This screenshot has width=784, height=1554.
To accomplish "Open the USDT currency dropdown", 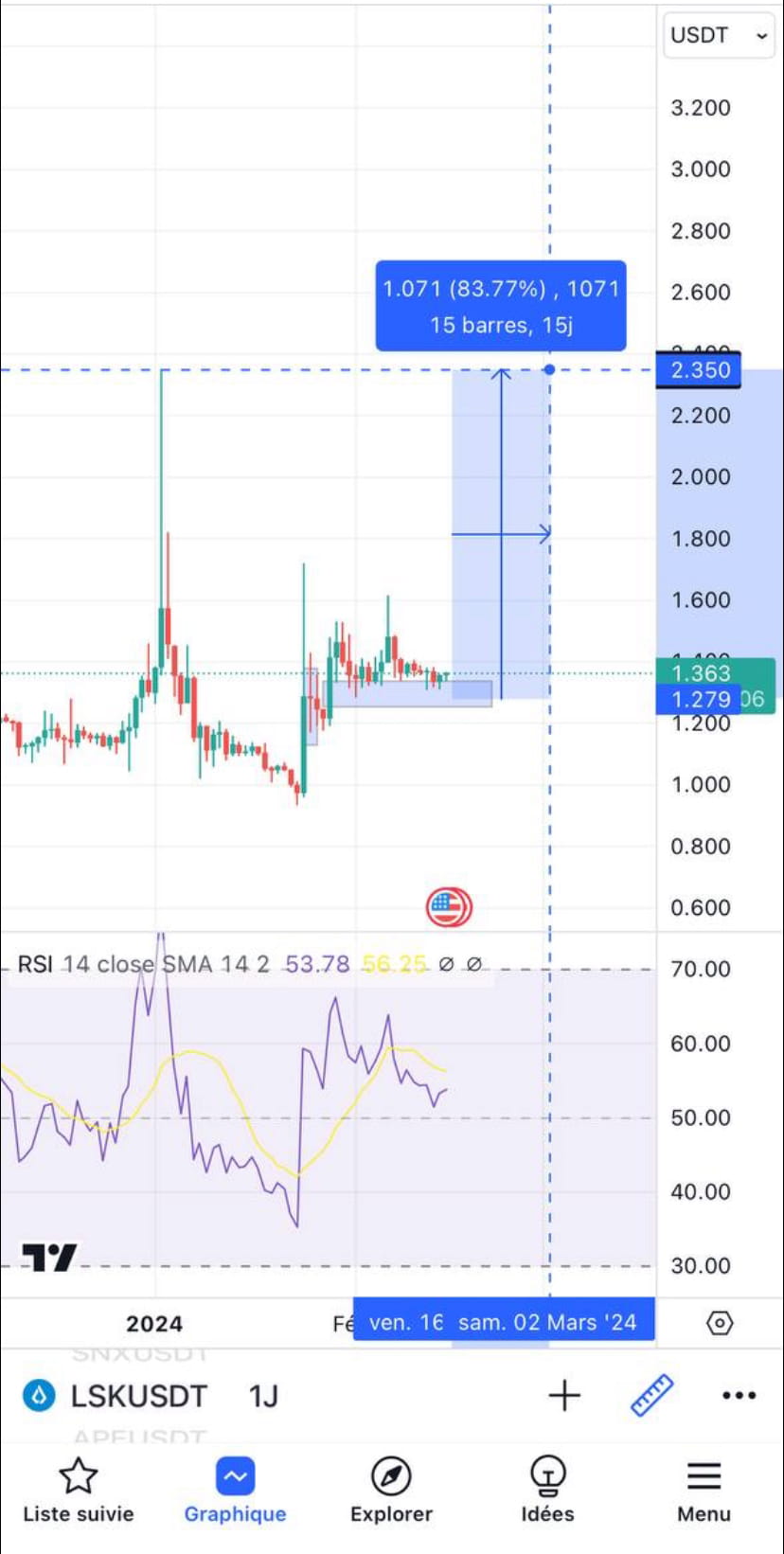I will (x=718, y=36).
